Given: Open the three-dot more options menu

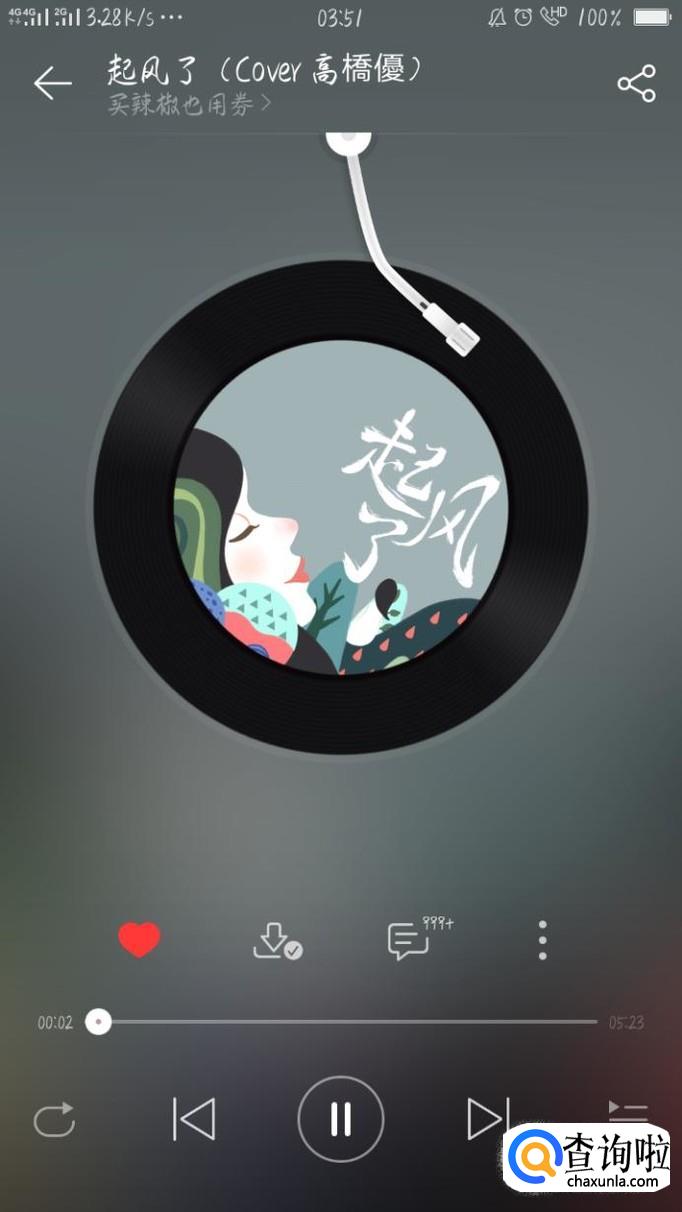Looking at the screenshot, I should [542, 940].
